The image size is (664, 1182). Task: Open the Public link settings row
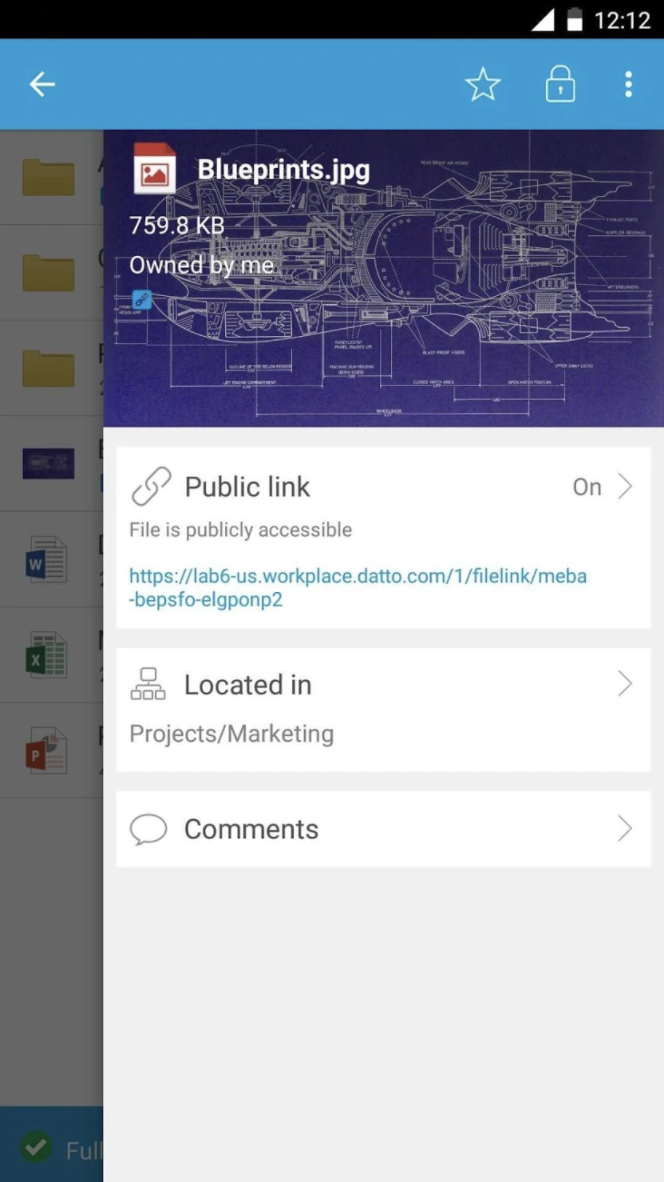[383, 487]
